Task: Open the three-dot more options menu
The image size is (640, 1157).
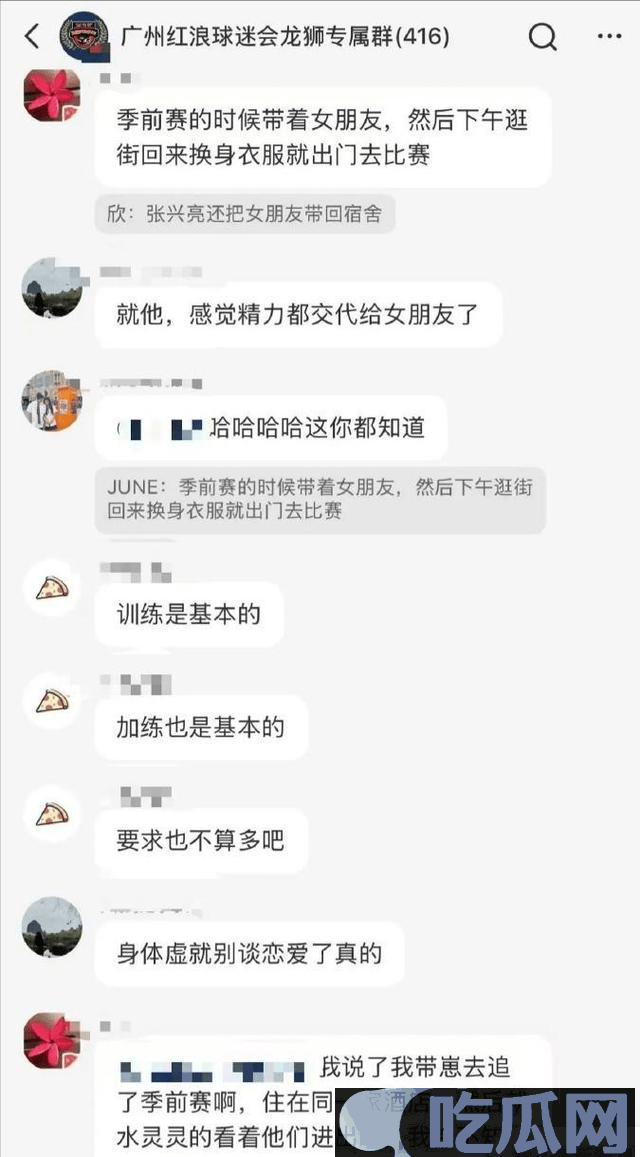Action: coord(608,38)
